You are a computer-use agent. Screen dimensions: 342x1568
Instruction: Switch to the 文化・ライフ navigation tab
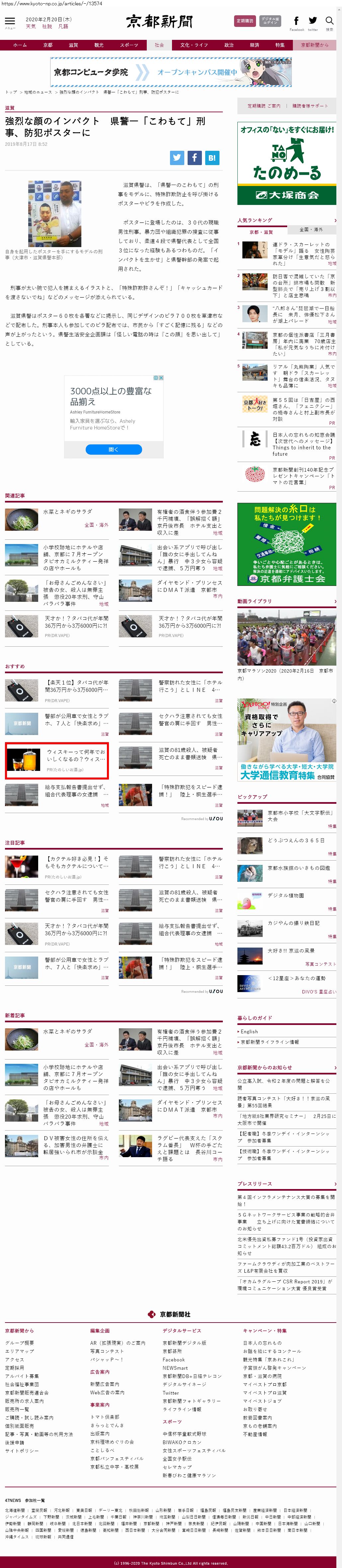coord(194,45)
